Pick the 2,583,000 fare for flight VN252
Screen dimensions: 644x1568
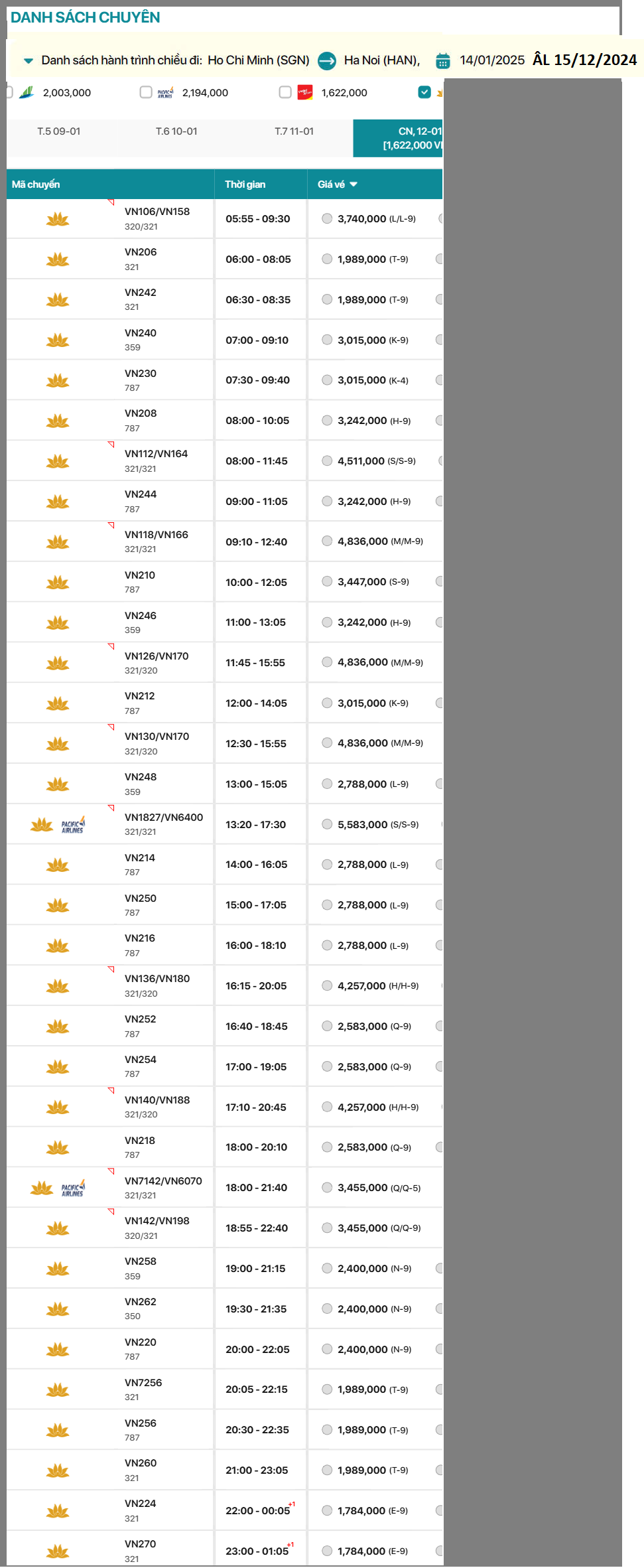(x=327, y=1026)
